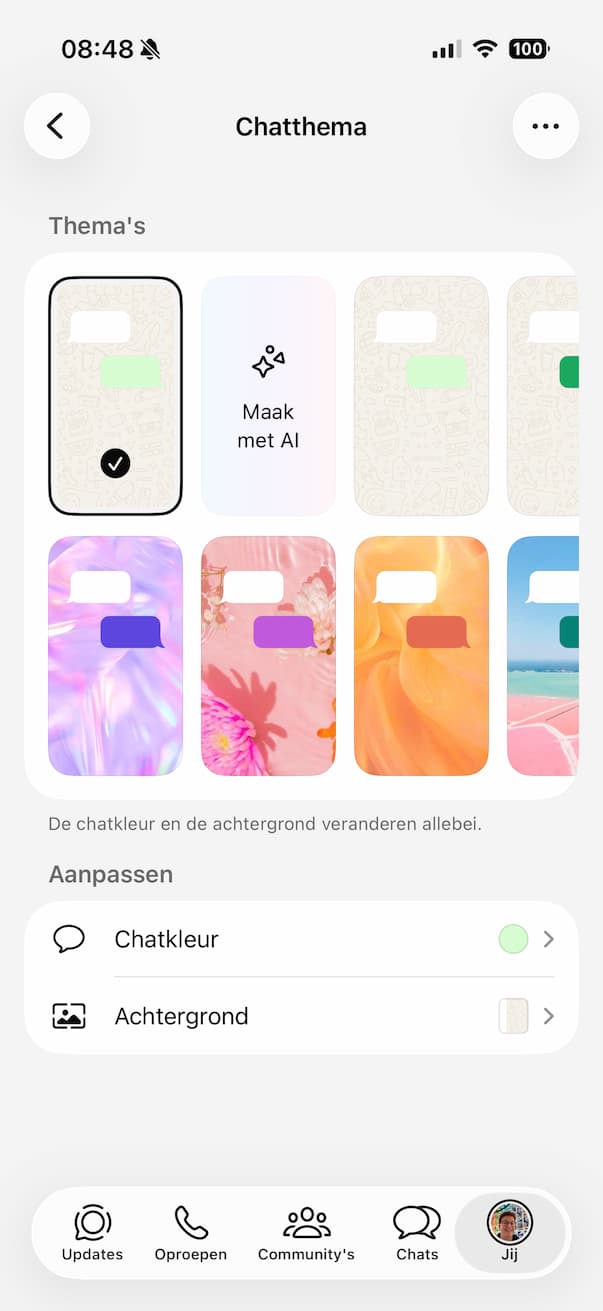Switch to the Updates tab
This screenshot has height=1311, width=603.
pos(92,1232)
